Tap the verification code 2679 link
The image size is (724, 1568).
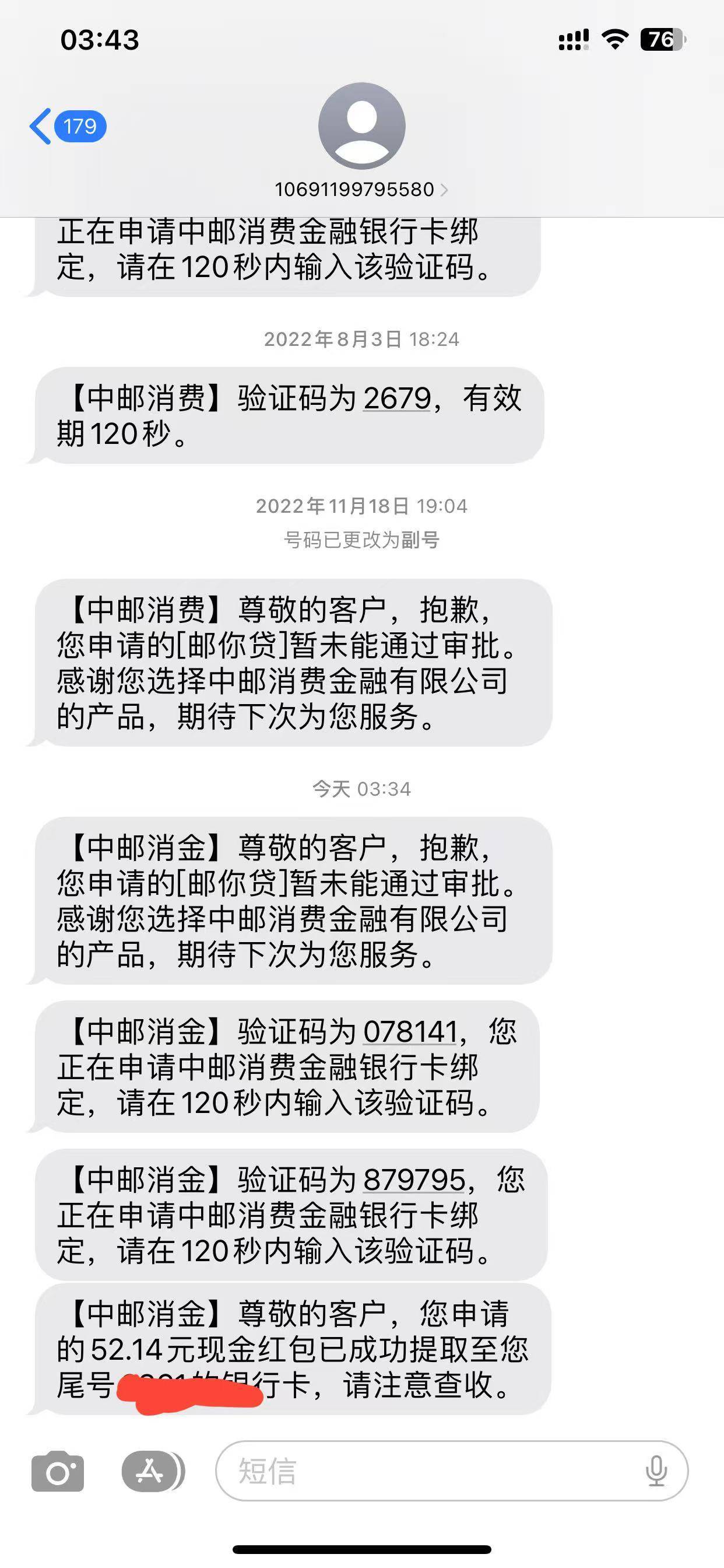[x=398, y=398]
